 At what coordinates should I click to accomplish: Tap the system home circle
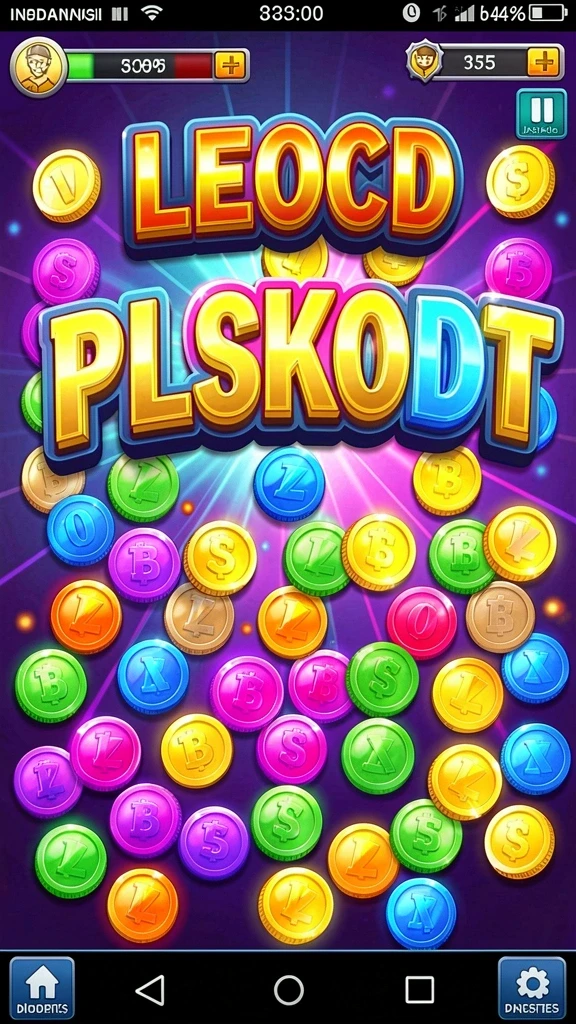point(289,991)
